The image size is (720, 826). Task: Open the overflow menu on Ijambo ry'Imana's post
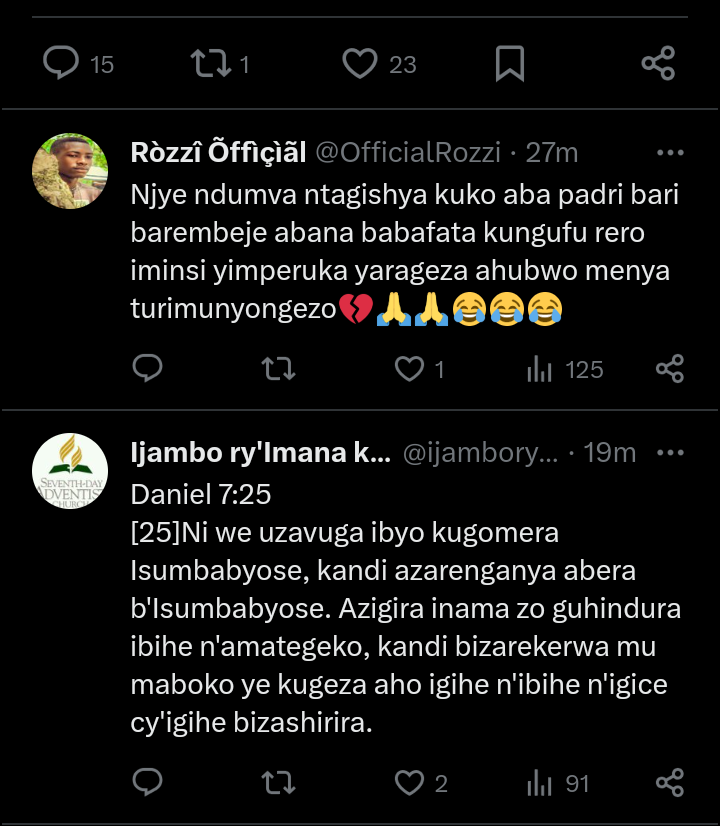(x=669, y=453)
